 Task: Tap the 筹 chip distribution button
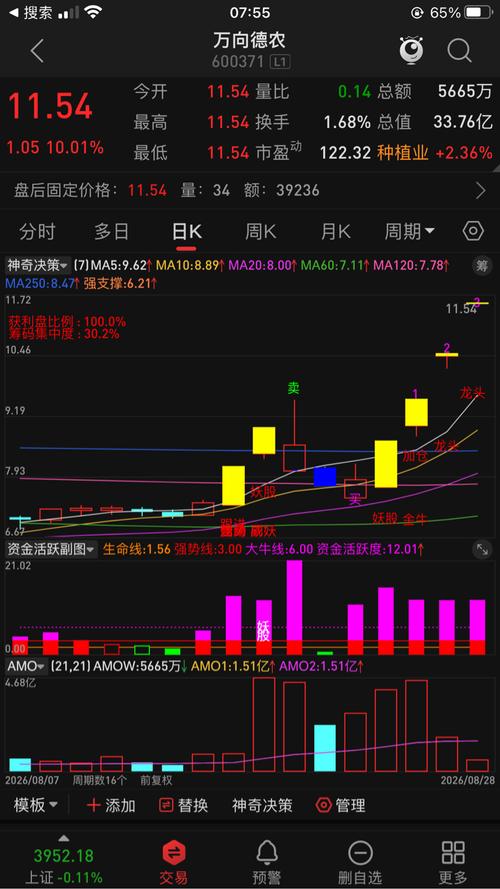click(x=484, y=265)
